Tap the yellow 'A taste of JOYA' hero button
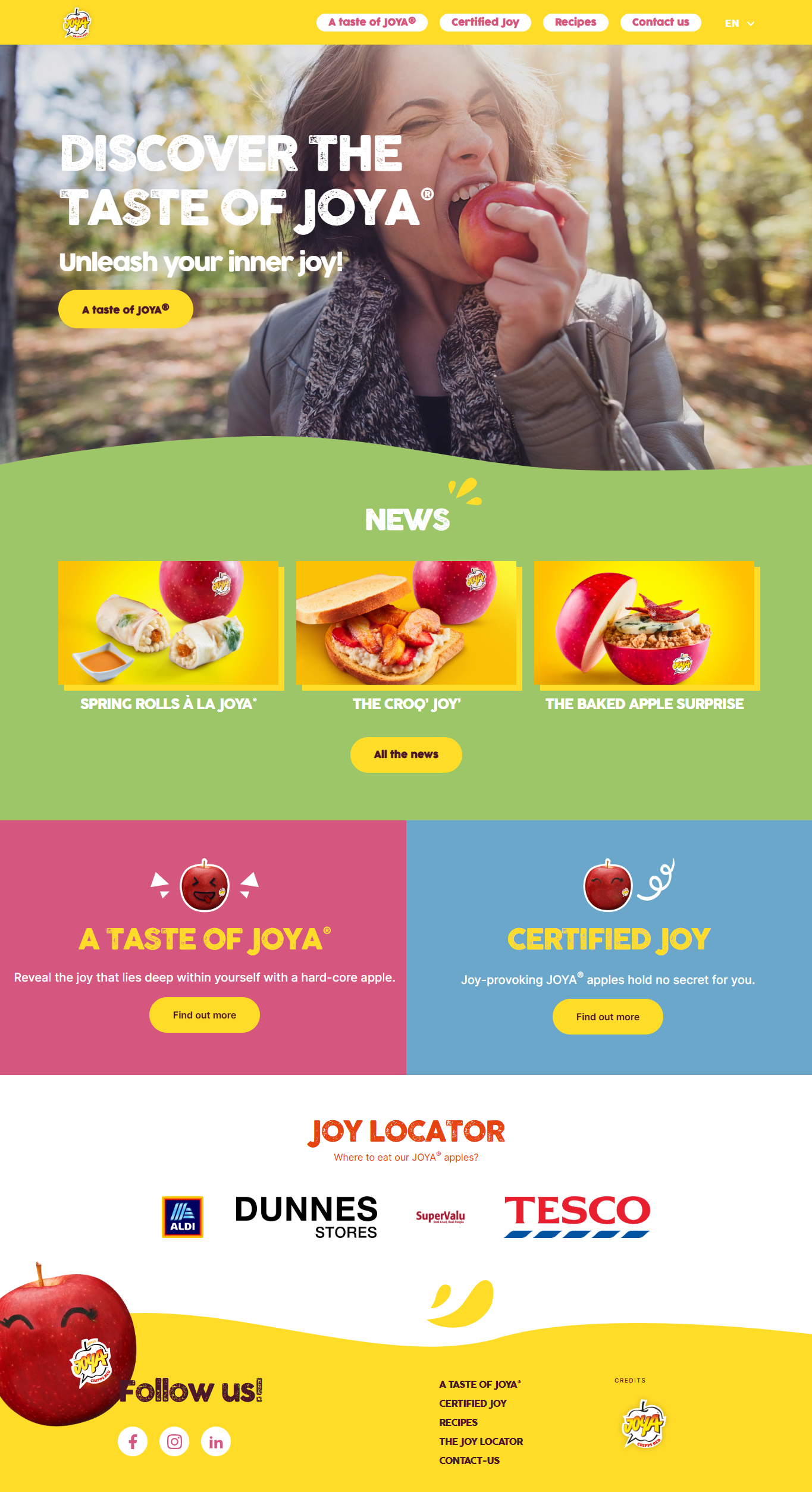The width and height of the screenshot is (812, 1492). click(x=126, y=309)
